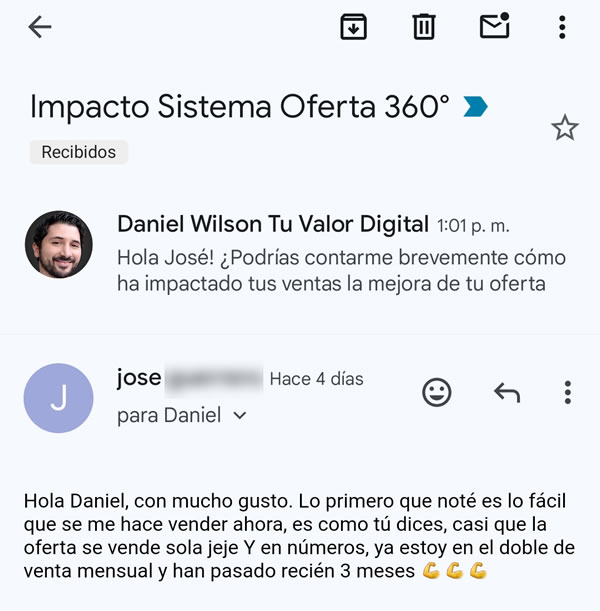Tap the Recibidos label chip
This screenshot has width=600, height=611.
pyautogui.click(x=79, y=152)
